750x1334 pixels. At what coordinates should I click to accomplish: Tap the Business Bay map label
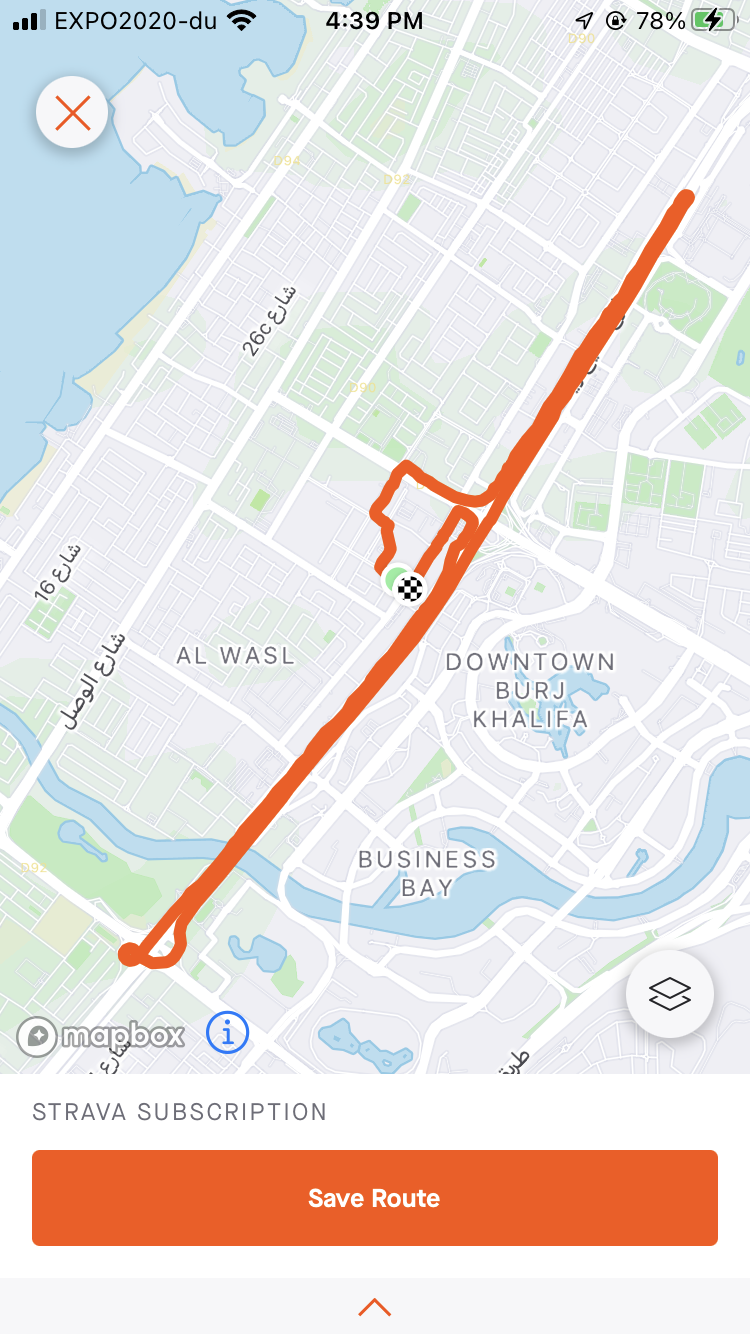[429, 872]
